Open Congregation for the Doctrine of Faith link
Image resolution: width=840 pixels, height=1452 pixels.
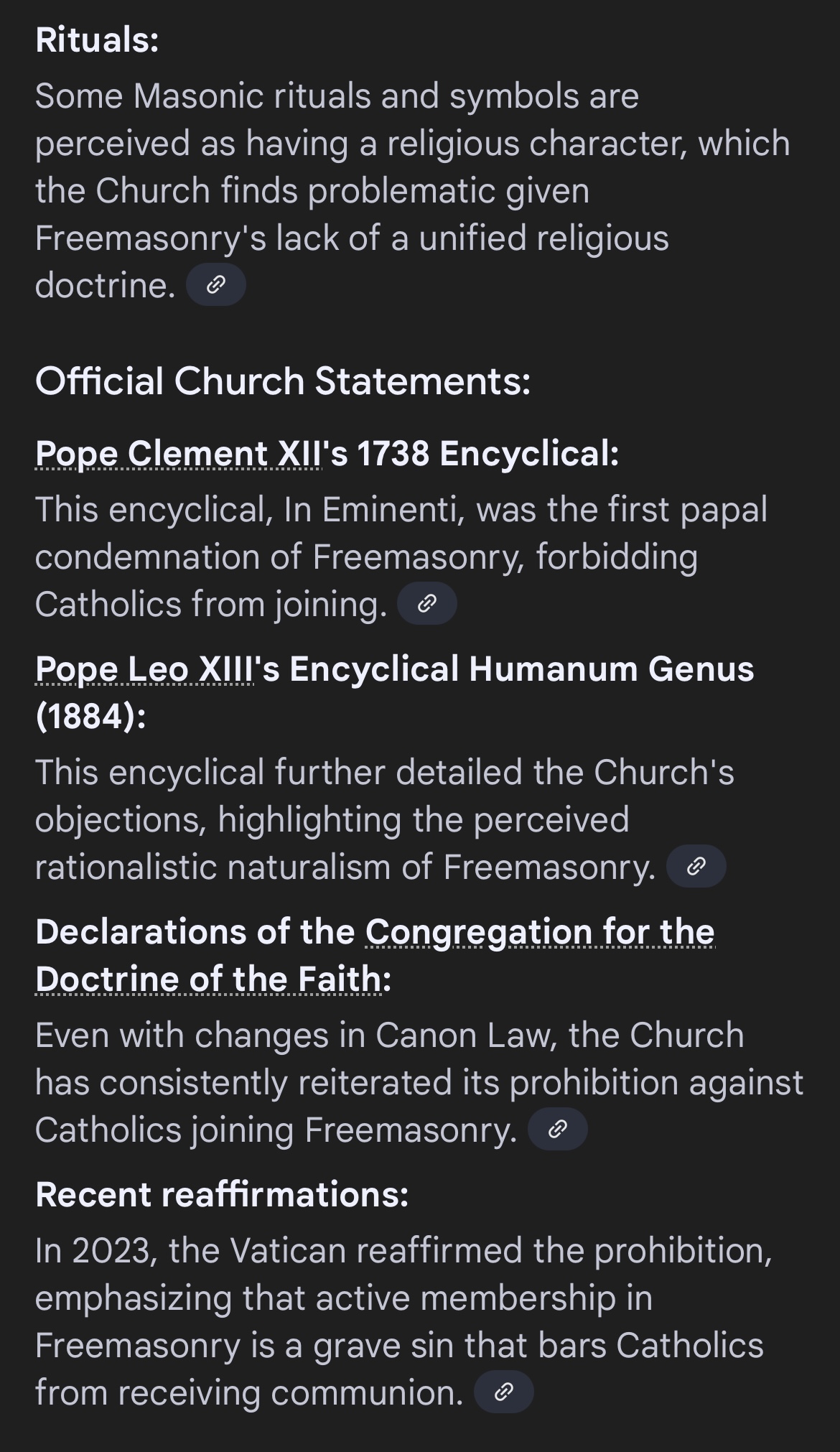[x=375, y=955]
